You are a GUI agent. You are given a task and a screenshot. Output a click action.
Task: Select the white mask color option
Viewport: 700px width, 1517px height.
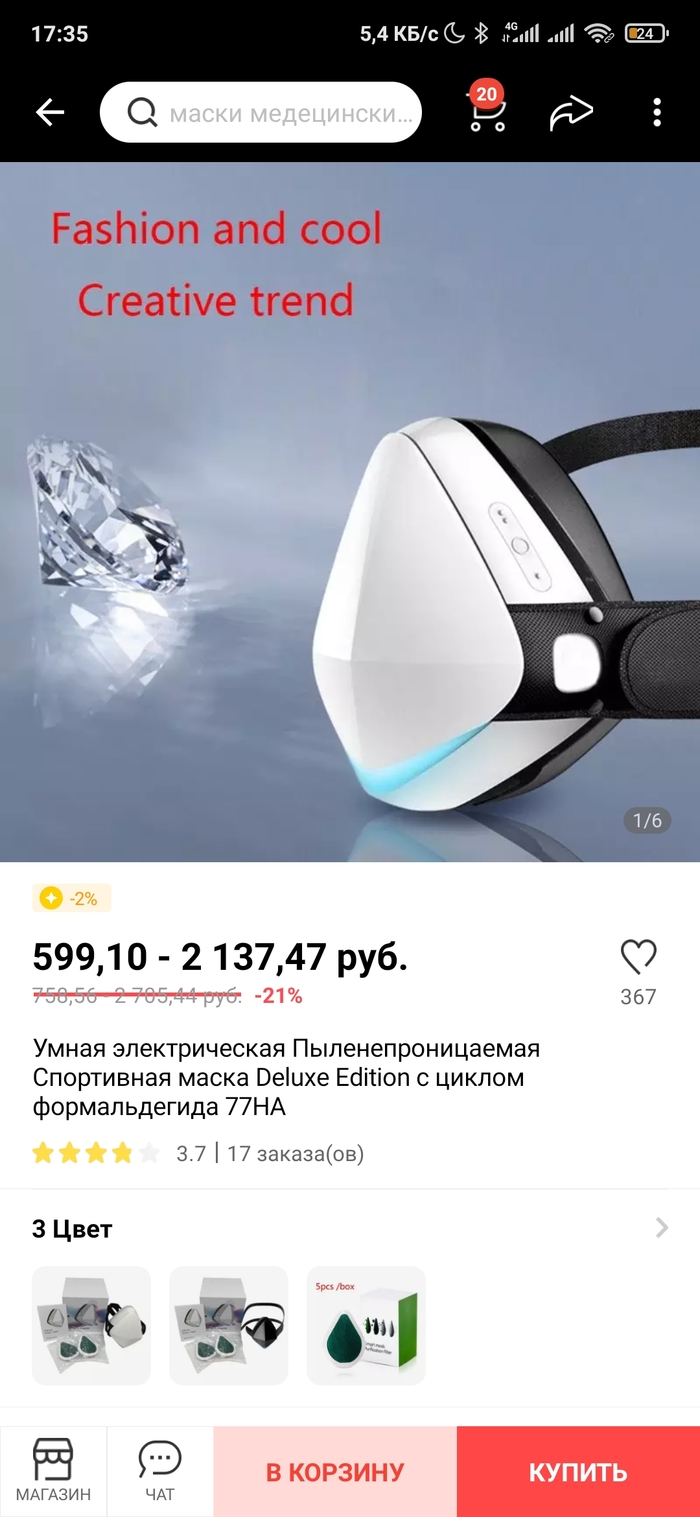pos(92,1325)
